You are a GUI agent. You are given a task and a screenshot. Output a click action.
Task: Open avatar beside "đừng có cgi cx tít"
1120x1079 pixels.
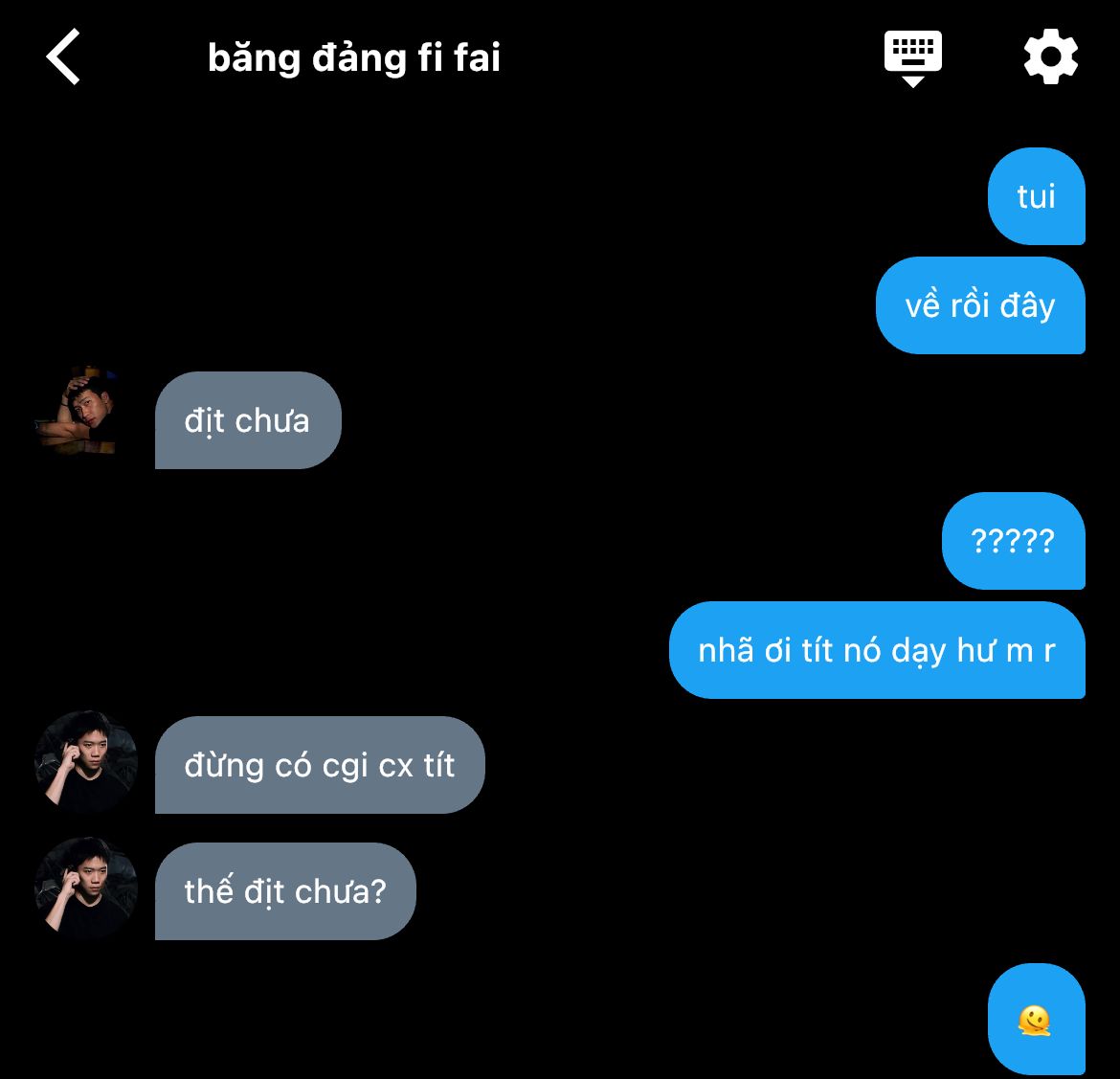(x=86, y=762)
